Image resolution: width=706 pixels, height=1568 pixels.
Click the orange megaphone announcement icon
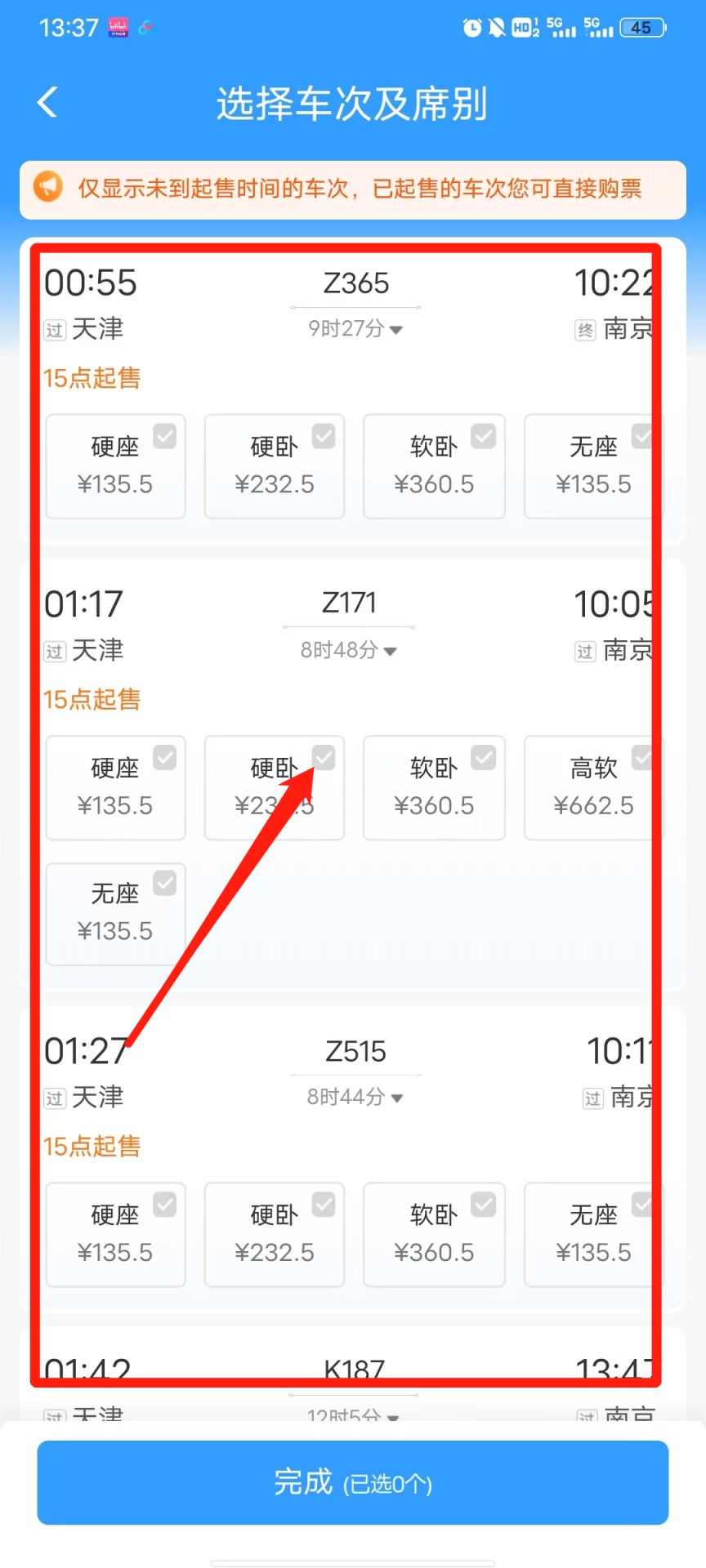click(47, 189)
